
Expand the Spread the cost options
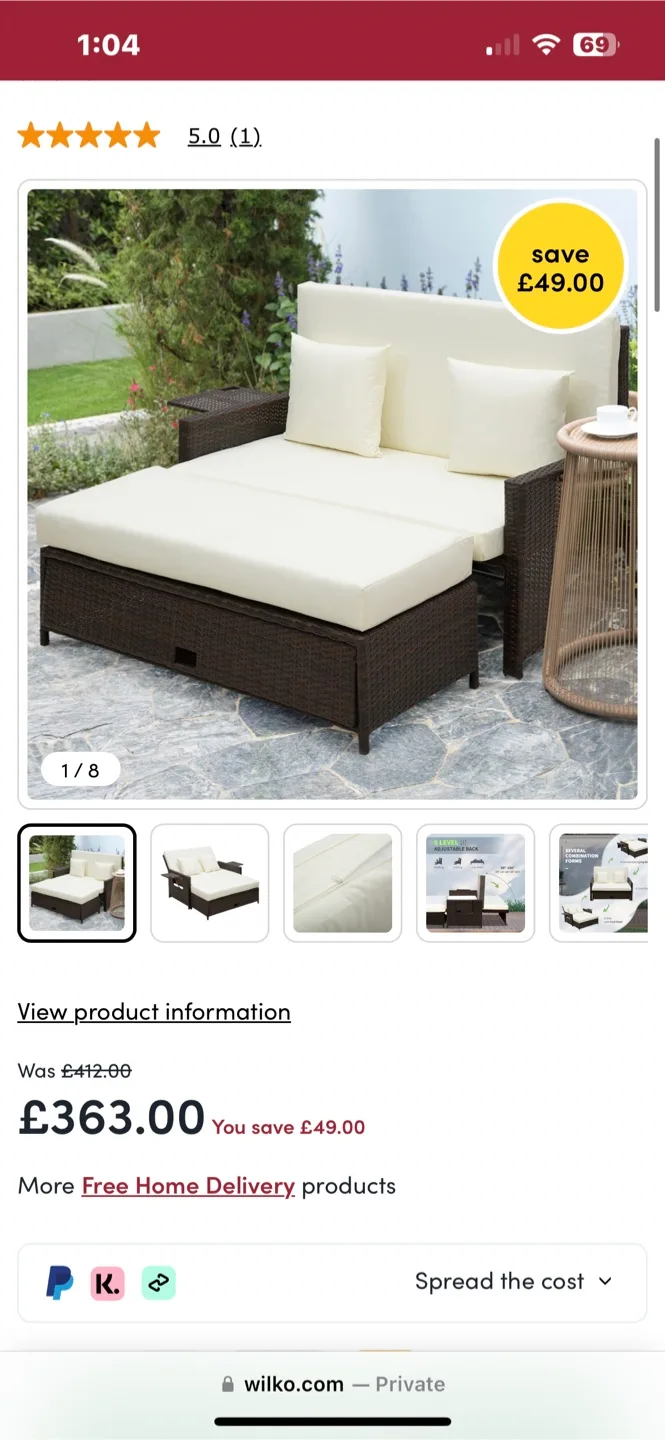[513, 1282]
